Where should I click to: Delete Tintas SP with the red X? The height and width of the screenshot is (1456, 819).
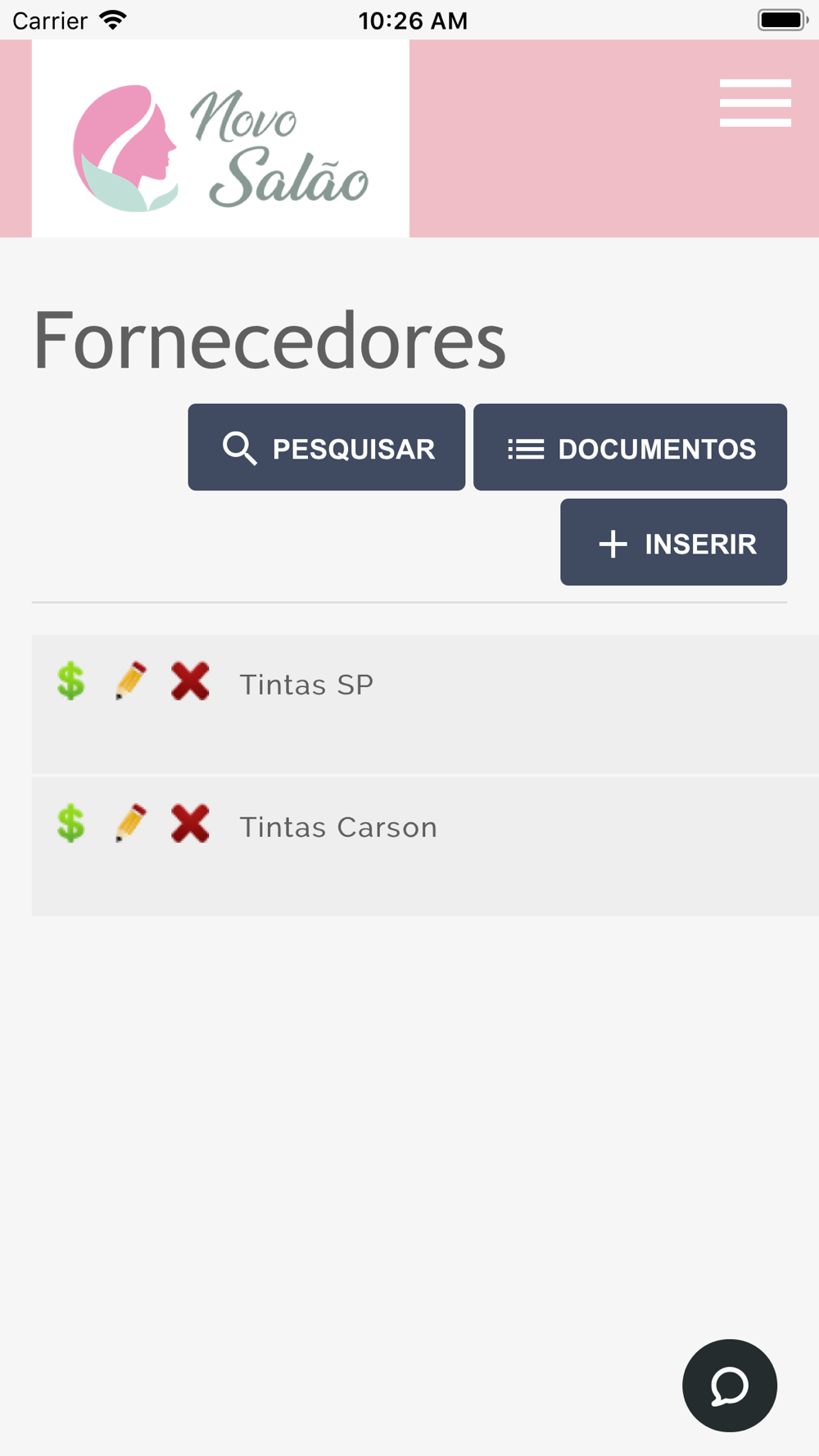[x=190, y=681]
